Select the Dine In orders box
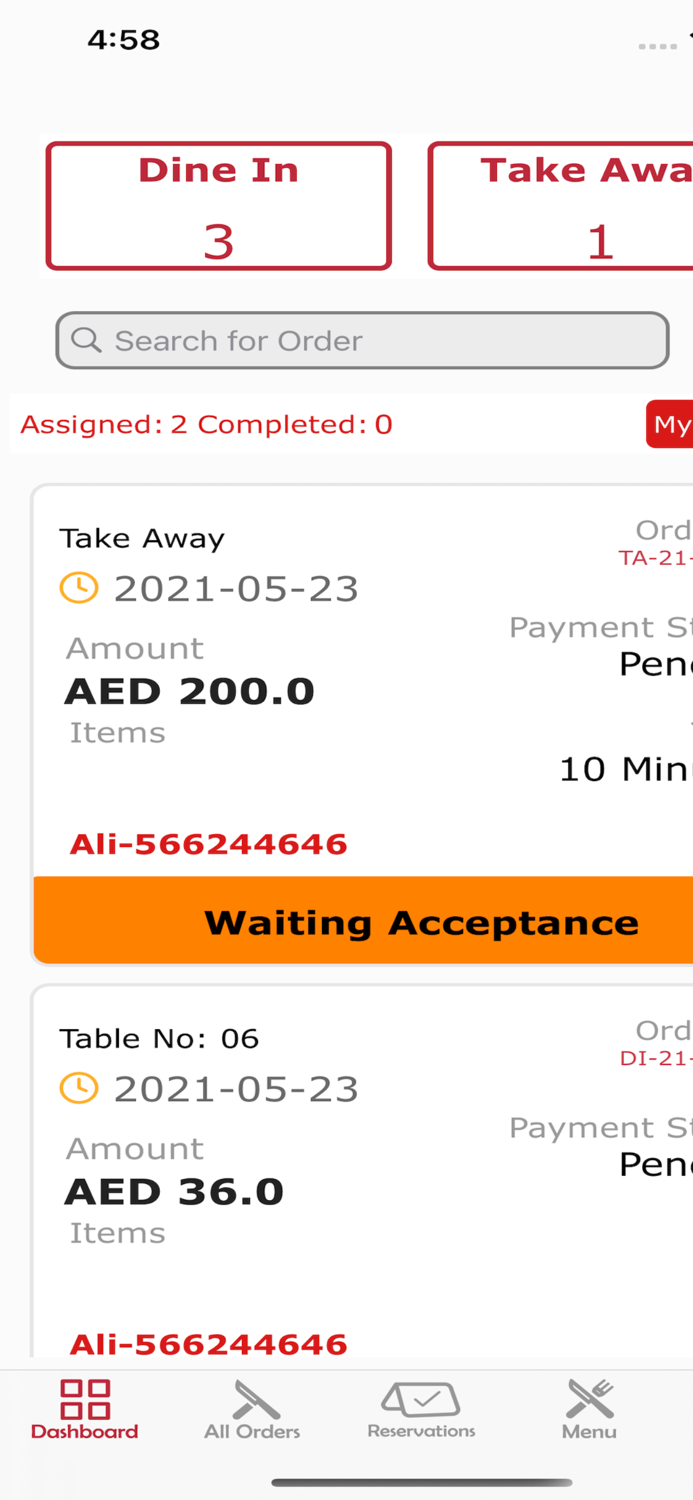This screenshot has height=1500, width=693. tap(218, 206)
